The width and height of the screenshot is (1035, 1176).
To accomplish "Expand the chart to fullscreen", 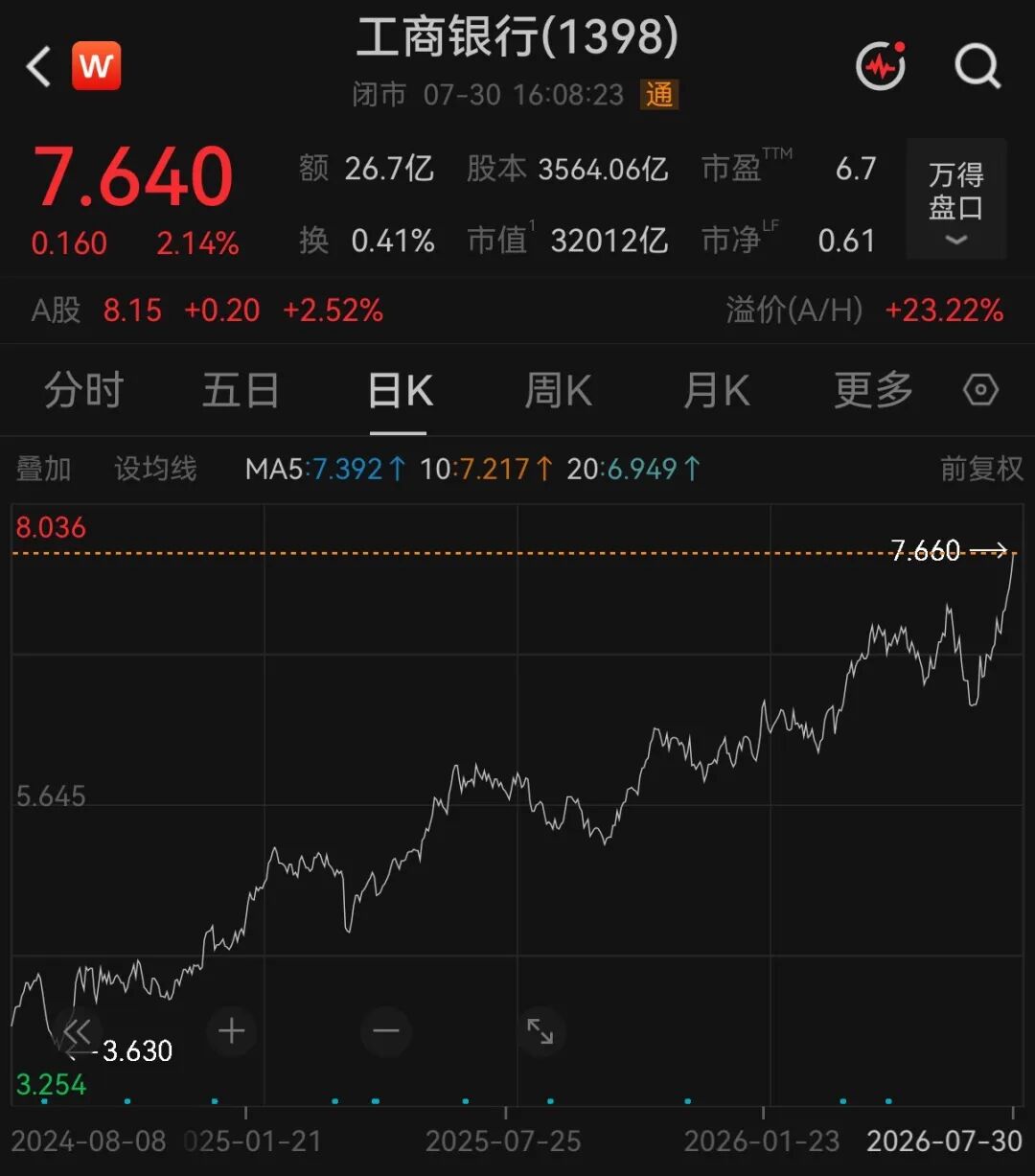I will coord(540,1031).
